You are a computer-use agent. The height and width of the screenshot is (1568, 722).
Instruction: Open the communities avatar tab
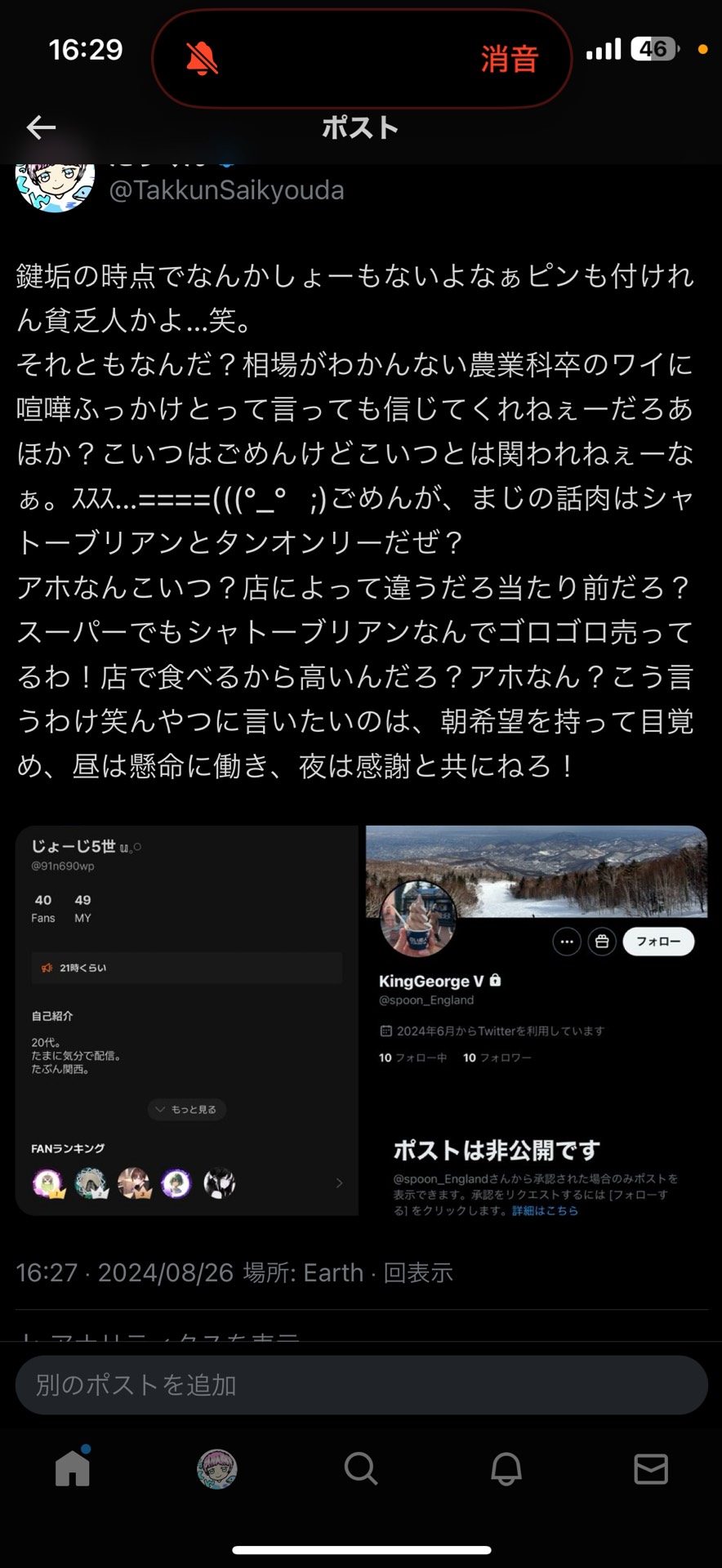[x=216, y=1469]
